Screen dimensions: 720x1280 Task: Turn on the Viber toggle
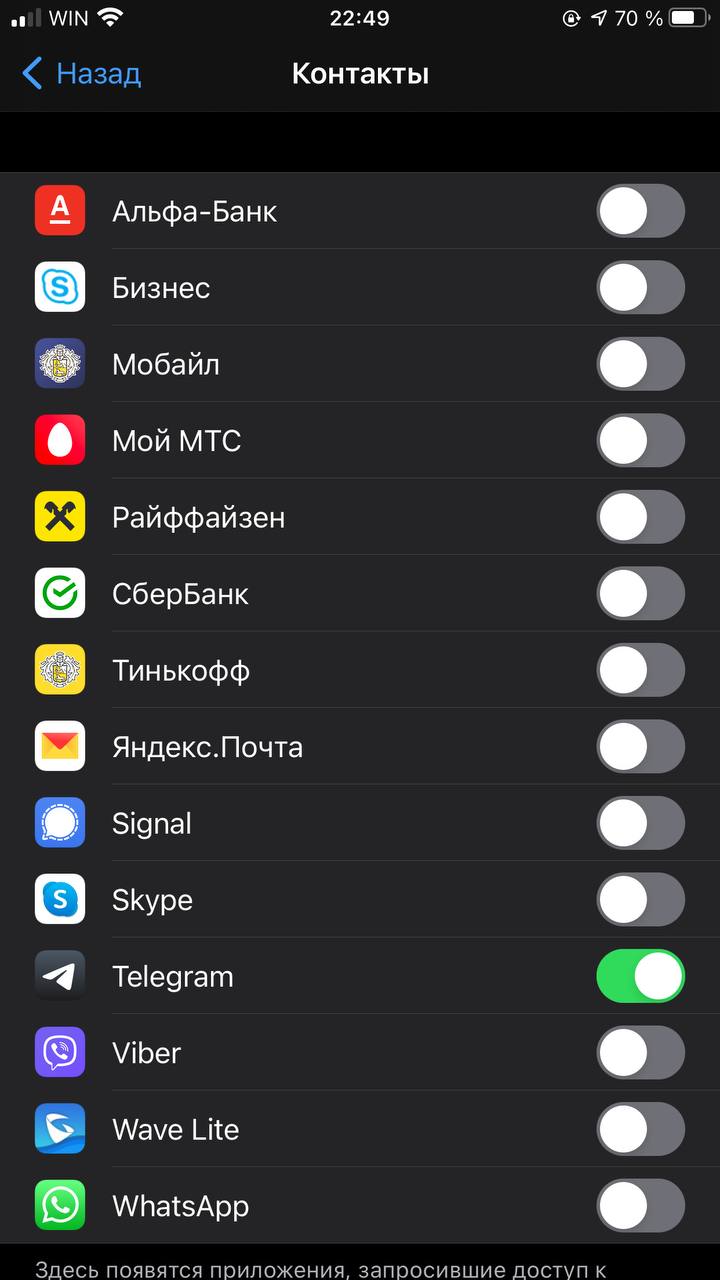click(641, 1053)
